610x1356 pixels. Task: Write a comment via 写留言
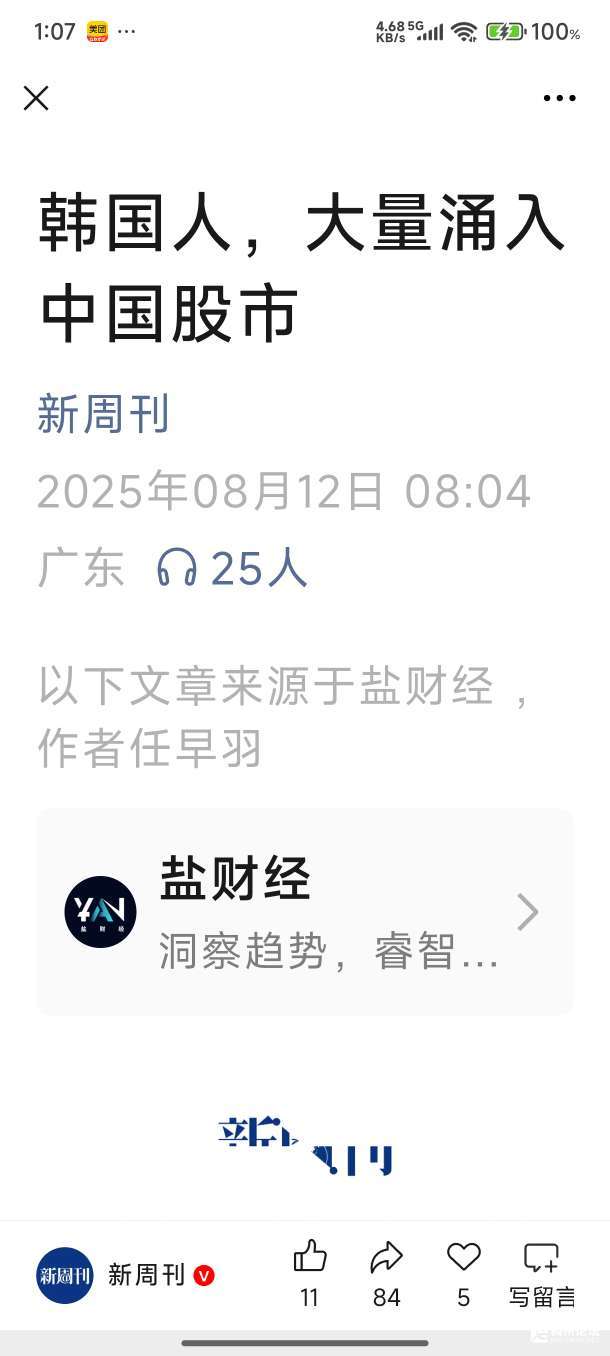542,1272
